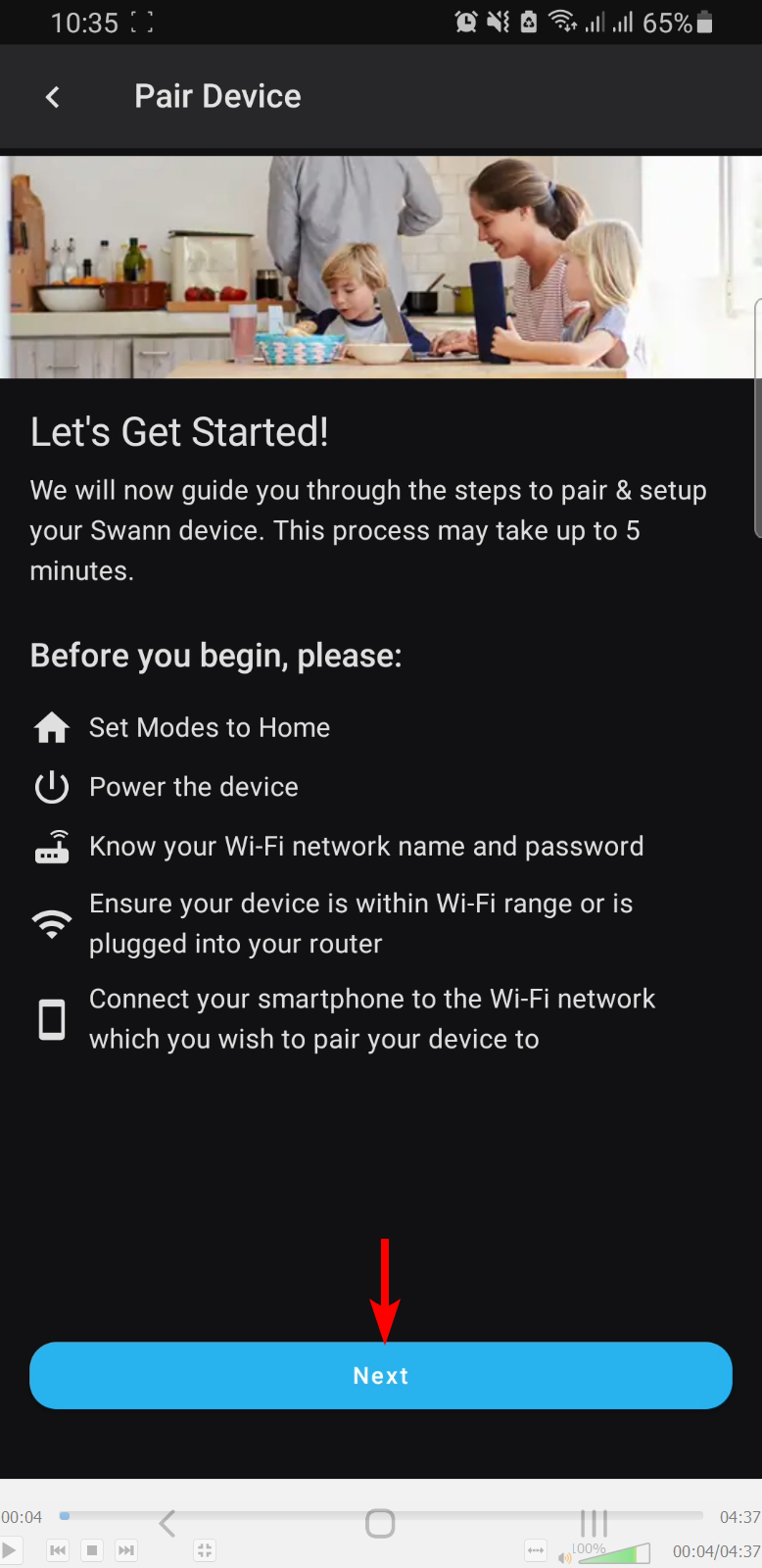Skip to the previous track in player
Screen dimensions: 762x1568
pyautogui.click(x=58, y=1550)
